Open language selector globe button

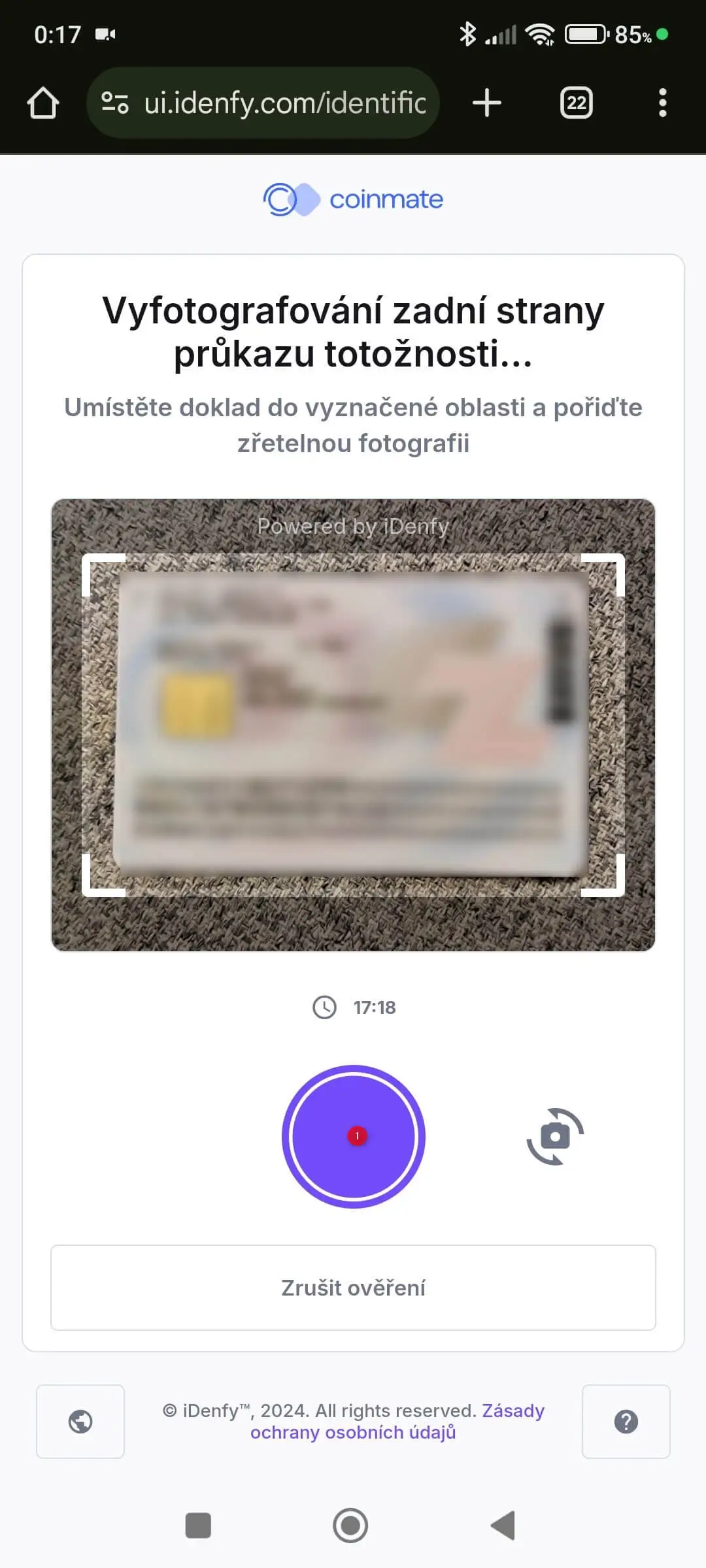tap(80, 1421)
